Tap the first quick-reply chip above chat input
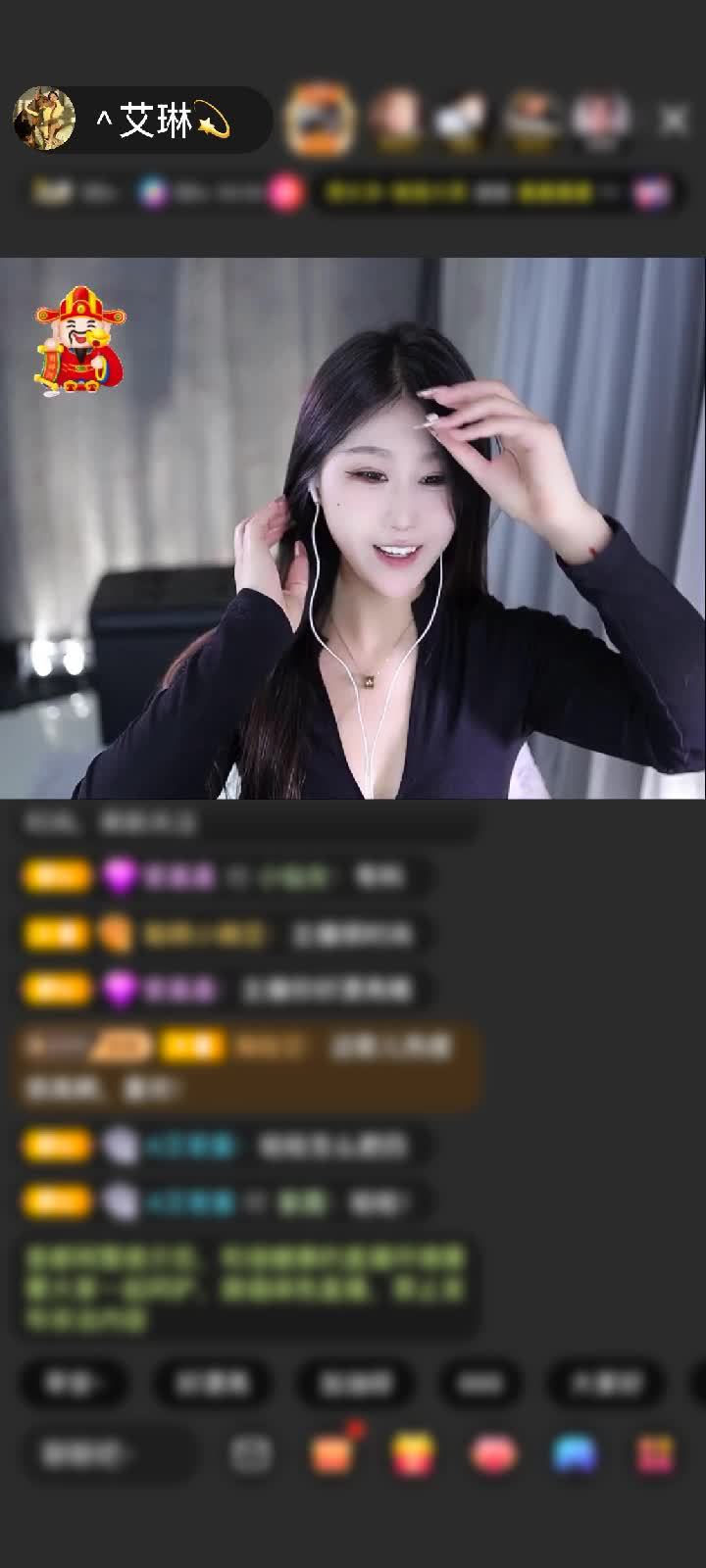Screen dimensions: 706x1568 pyautogui.click(x=75, y=1383)
